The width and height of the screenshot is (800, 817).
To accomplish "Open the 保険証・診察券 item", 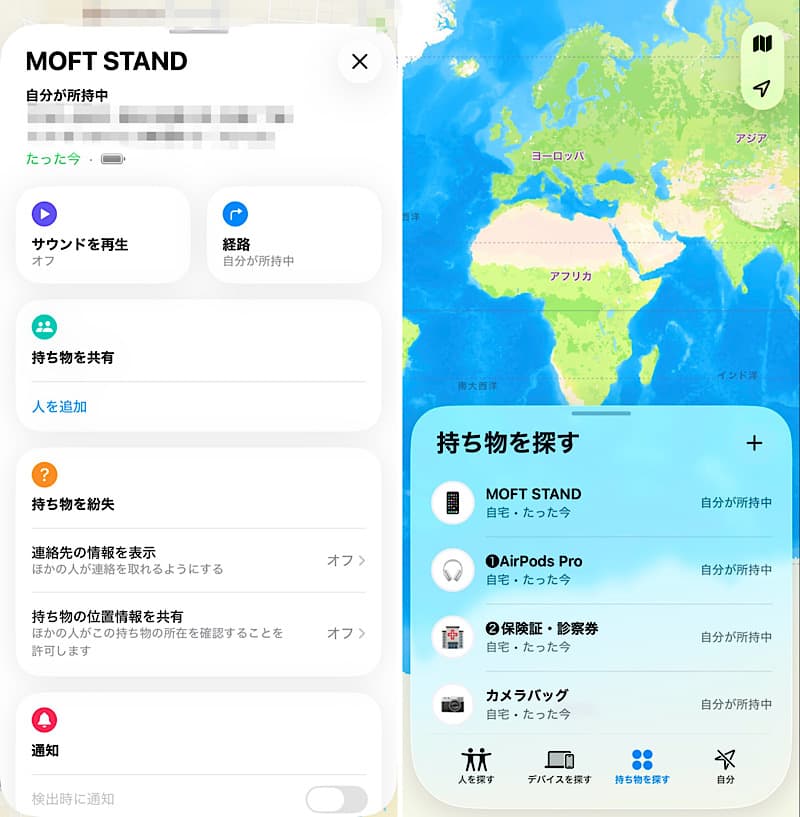I will tap(600, 637).
